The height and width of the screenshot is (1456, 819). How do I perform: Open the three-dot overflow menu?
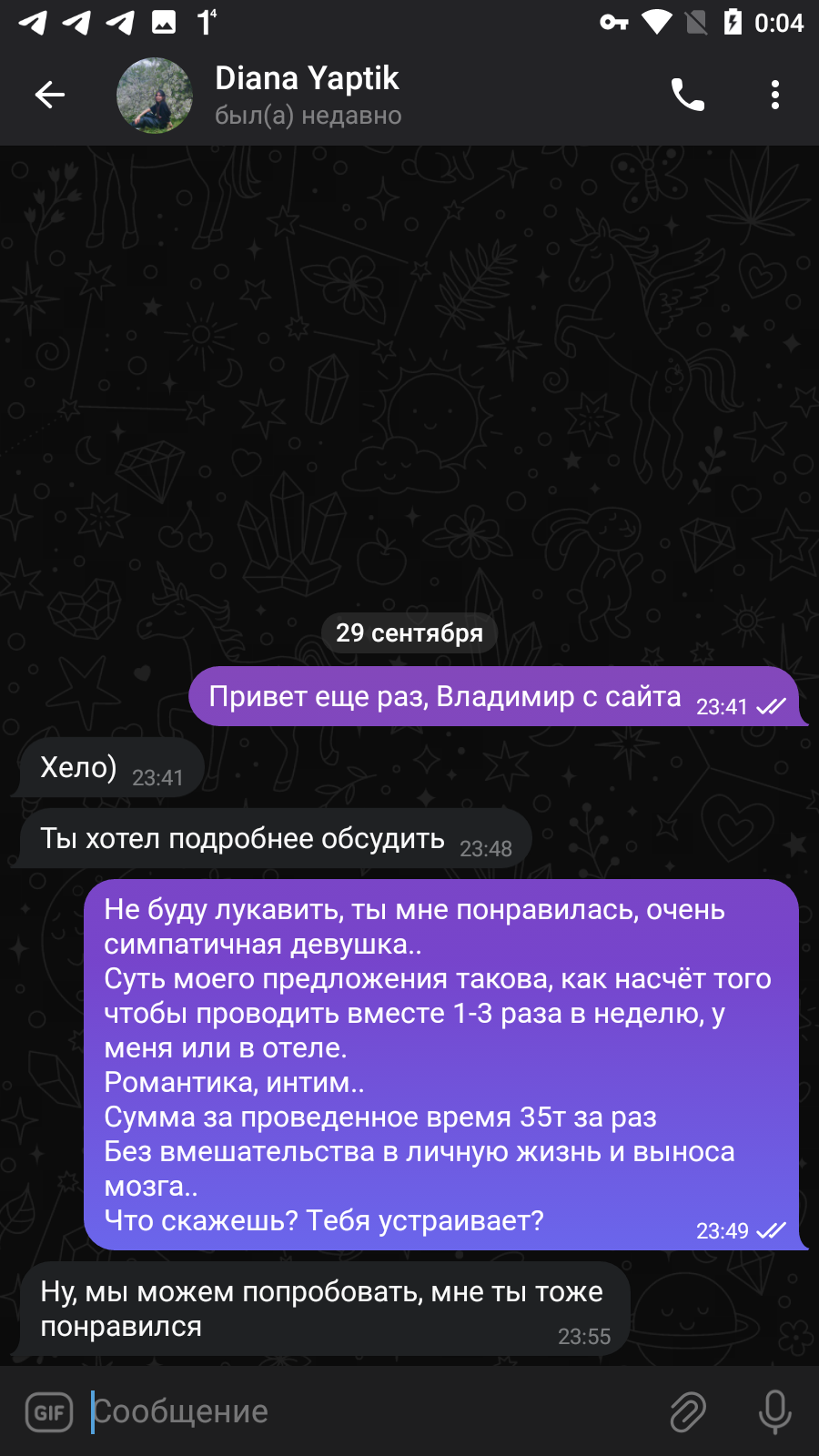(775, 95)
